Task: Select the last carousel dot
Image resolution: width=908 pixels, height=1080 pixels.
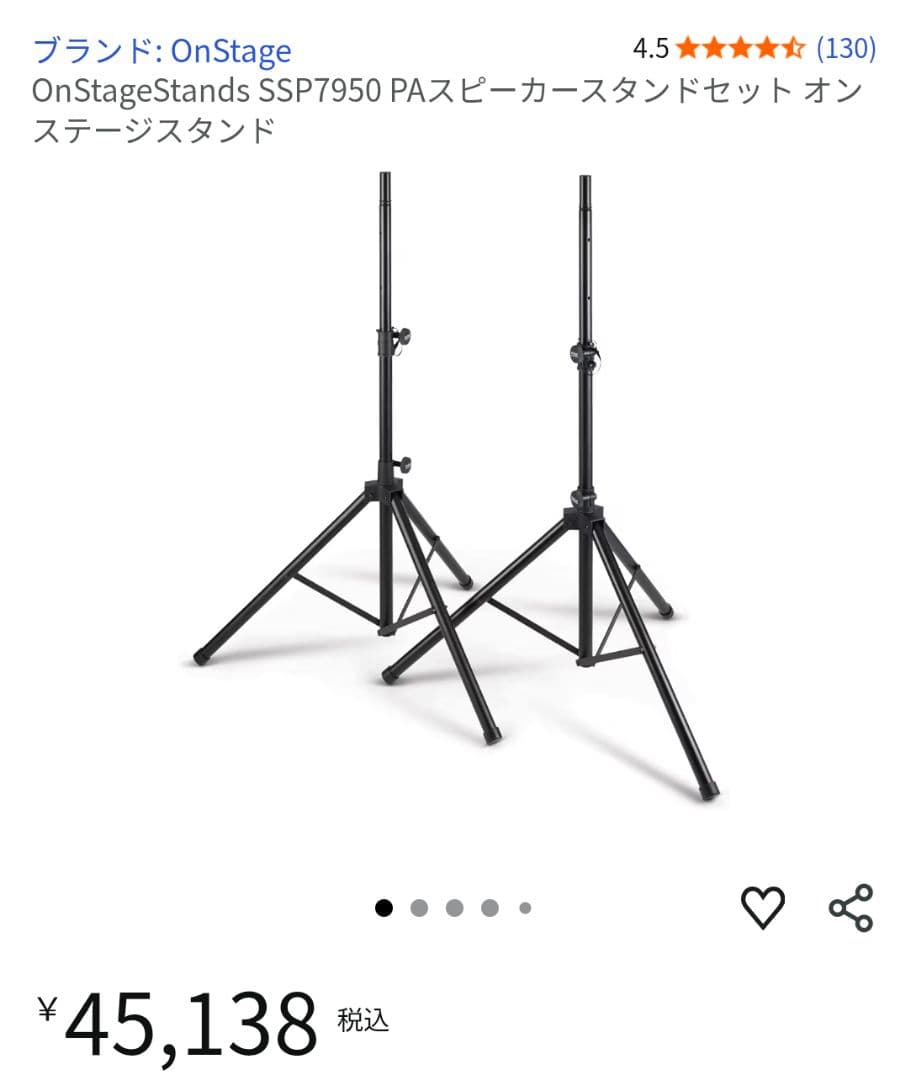Action: [524, 908]
